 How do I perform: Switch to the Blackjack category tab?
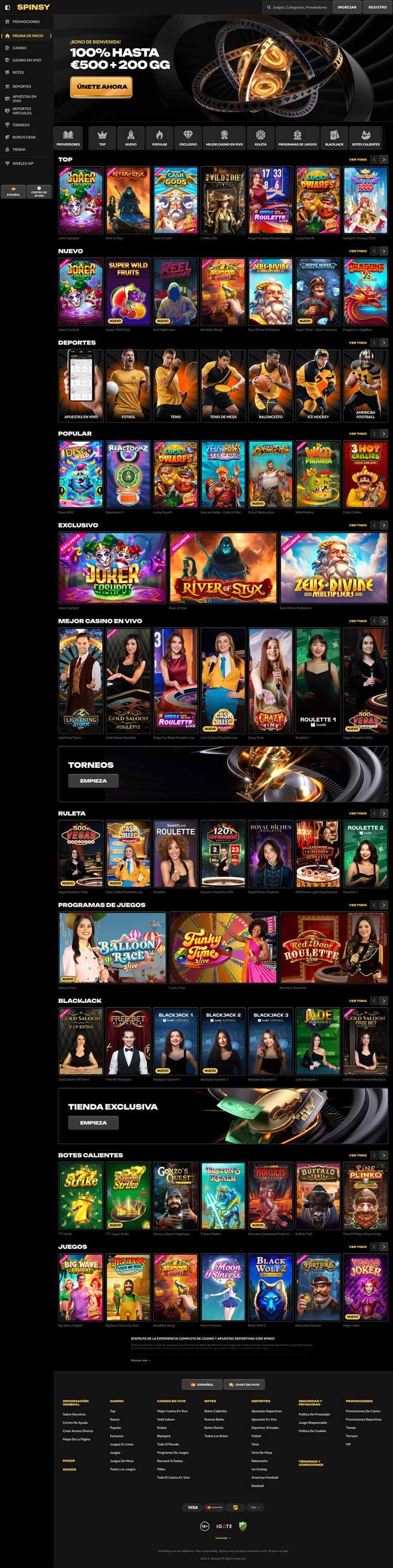click(334, 137)
